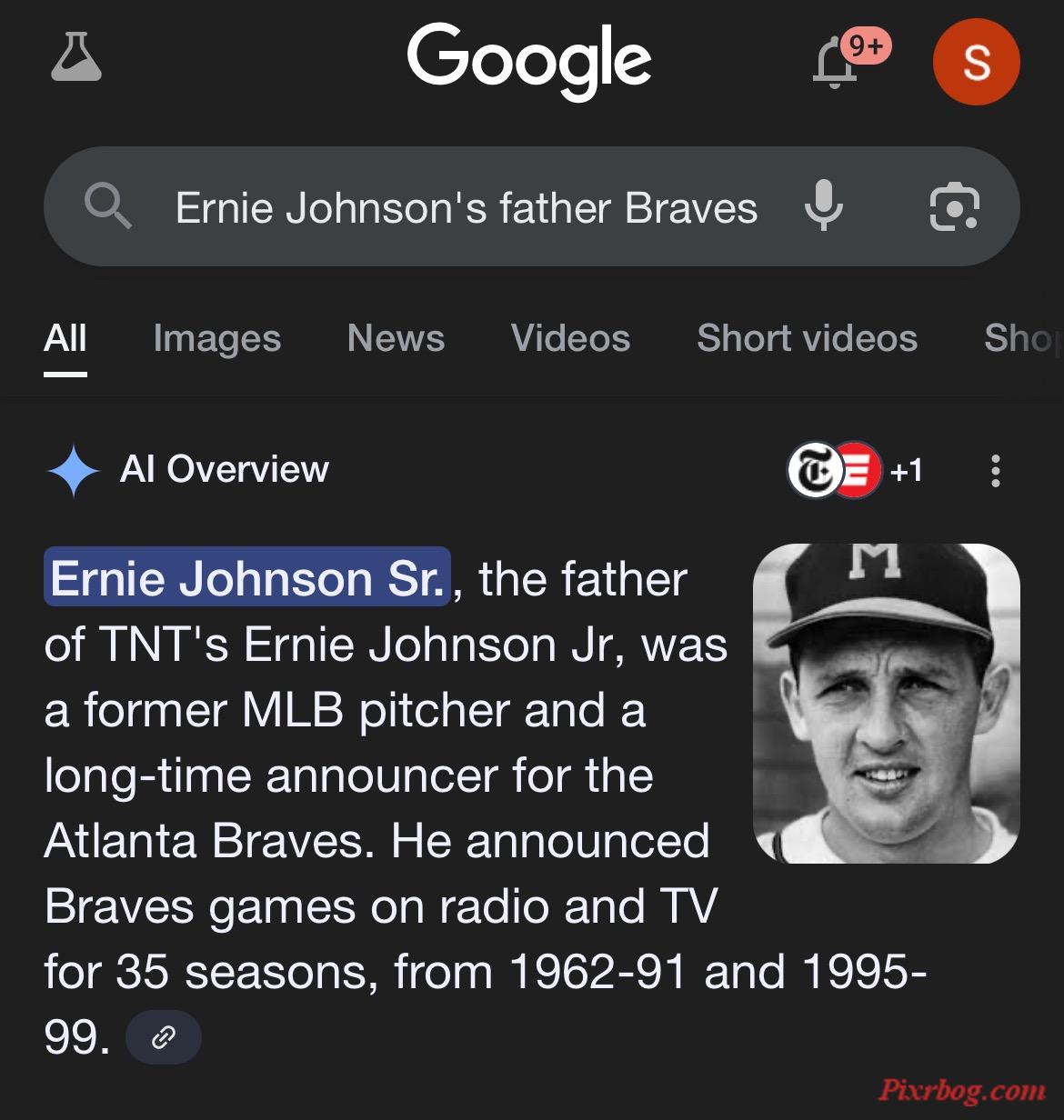Open AI Overview overflow menu

(x=996, y=471)
